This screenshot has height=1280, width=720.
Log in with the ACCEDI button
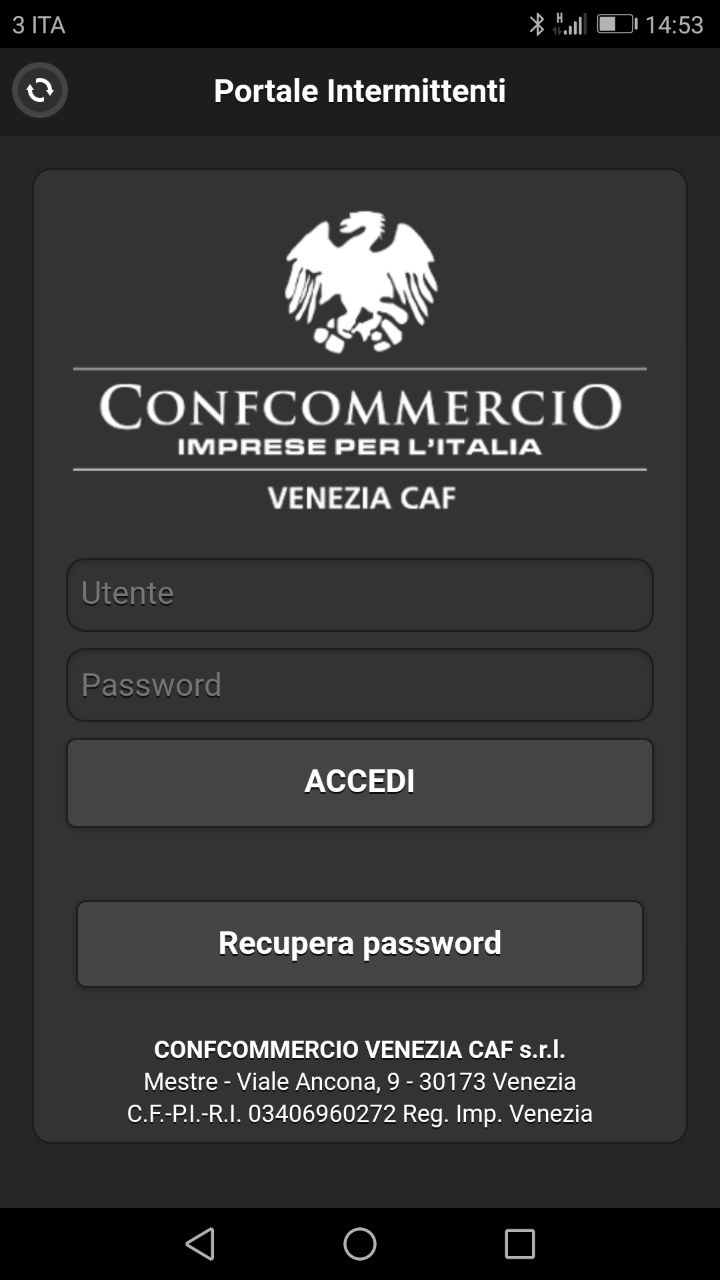click(x=360, y=782)
